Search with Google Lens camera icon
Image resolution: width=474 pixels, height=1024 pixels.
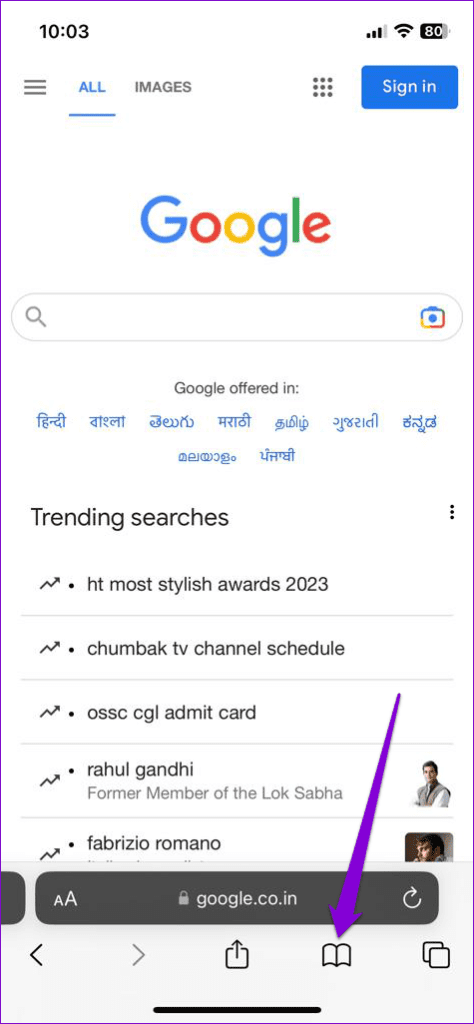[x=432, y=317]
